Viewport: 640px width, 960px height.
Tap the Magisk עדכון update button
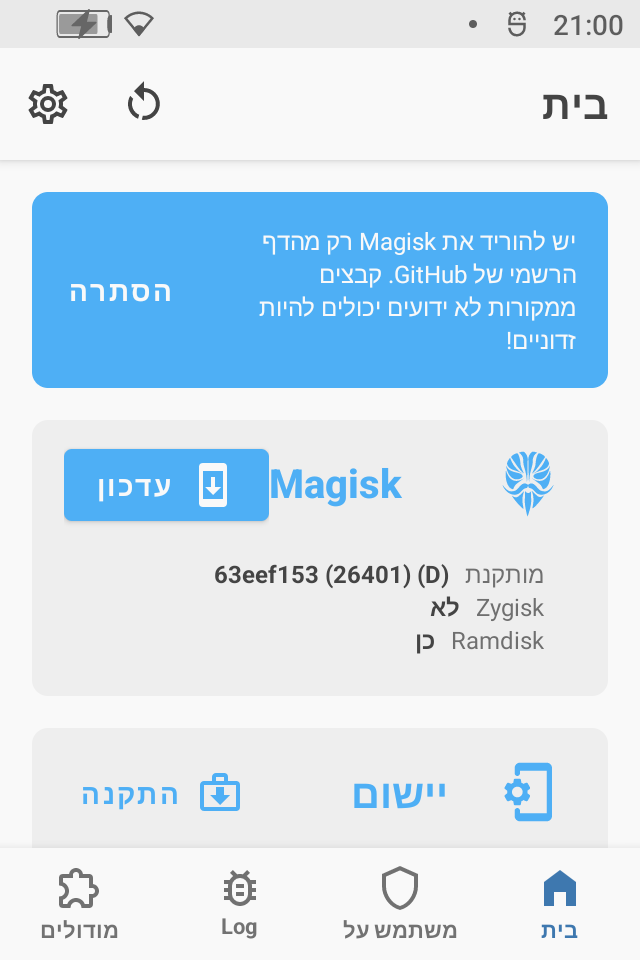coord(166,486)
